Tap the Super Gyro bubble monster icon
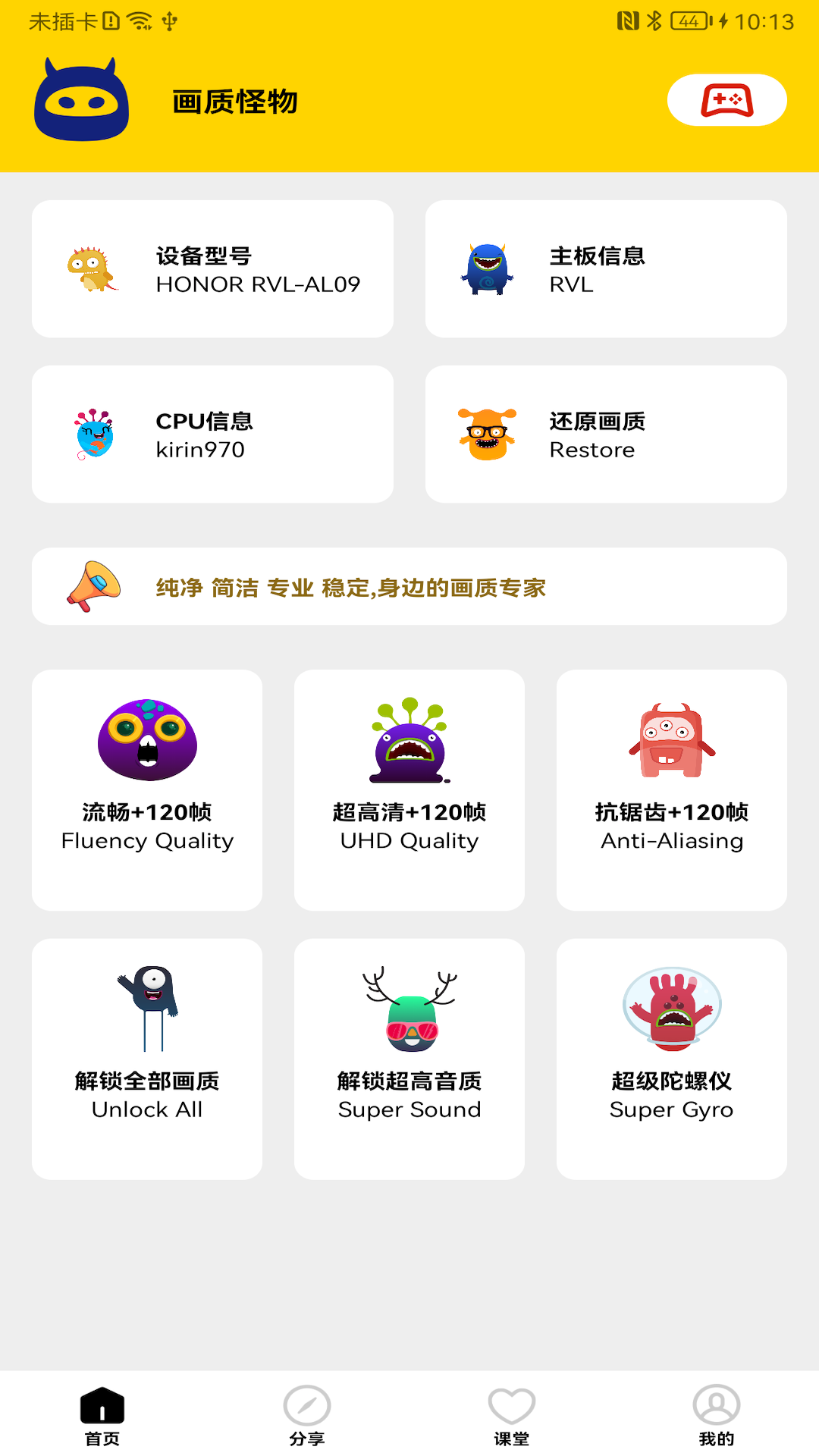 pyautogui.click(x=671, y=1009)
